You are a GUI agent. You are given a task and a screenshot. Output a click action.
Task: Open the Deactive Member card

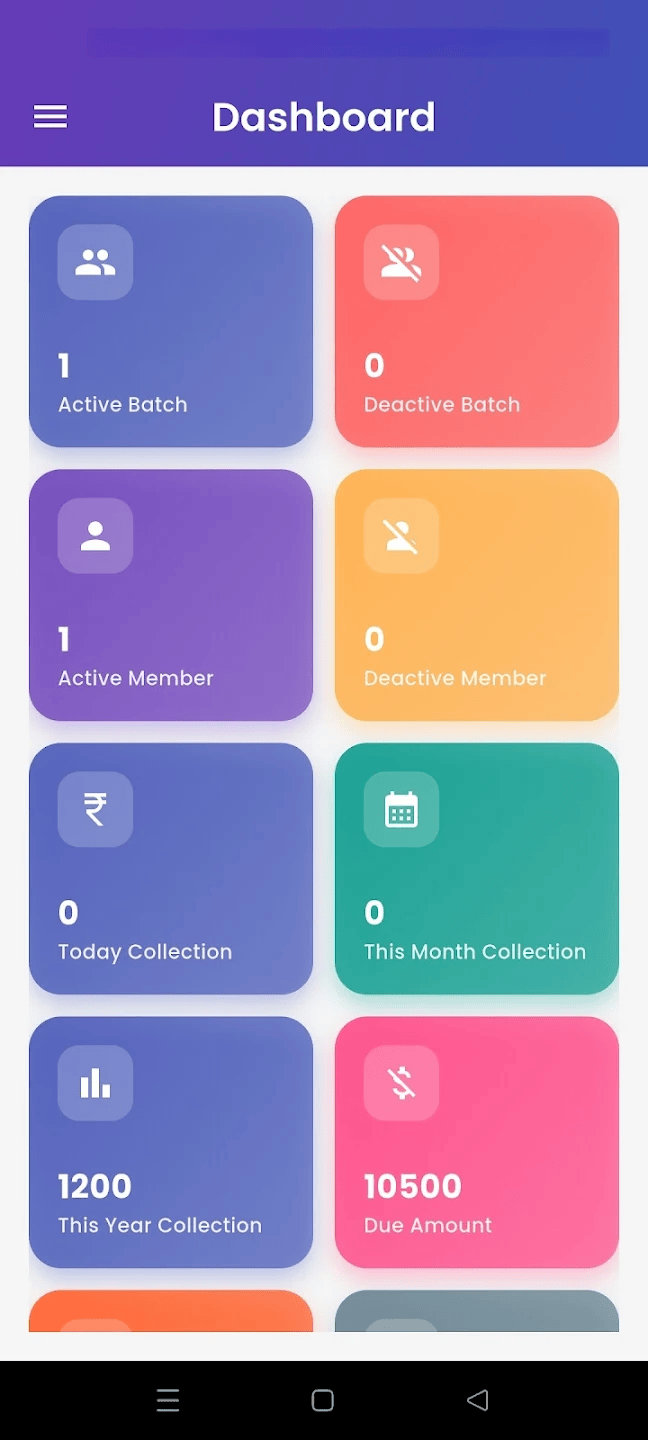476,595
